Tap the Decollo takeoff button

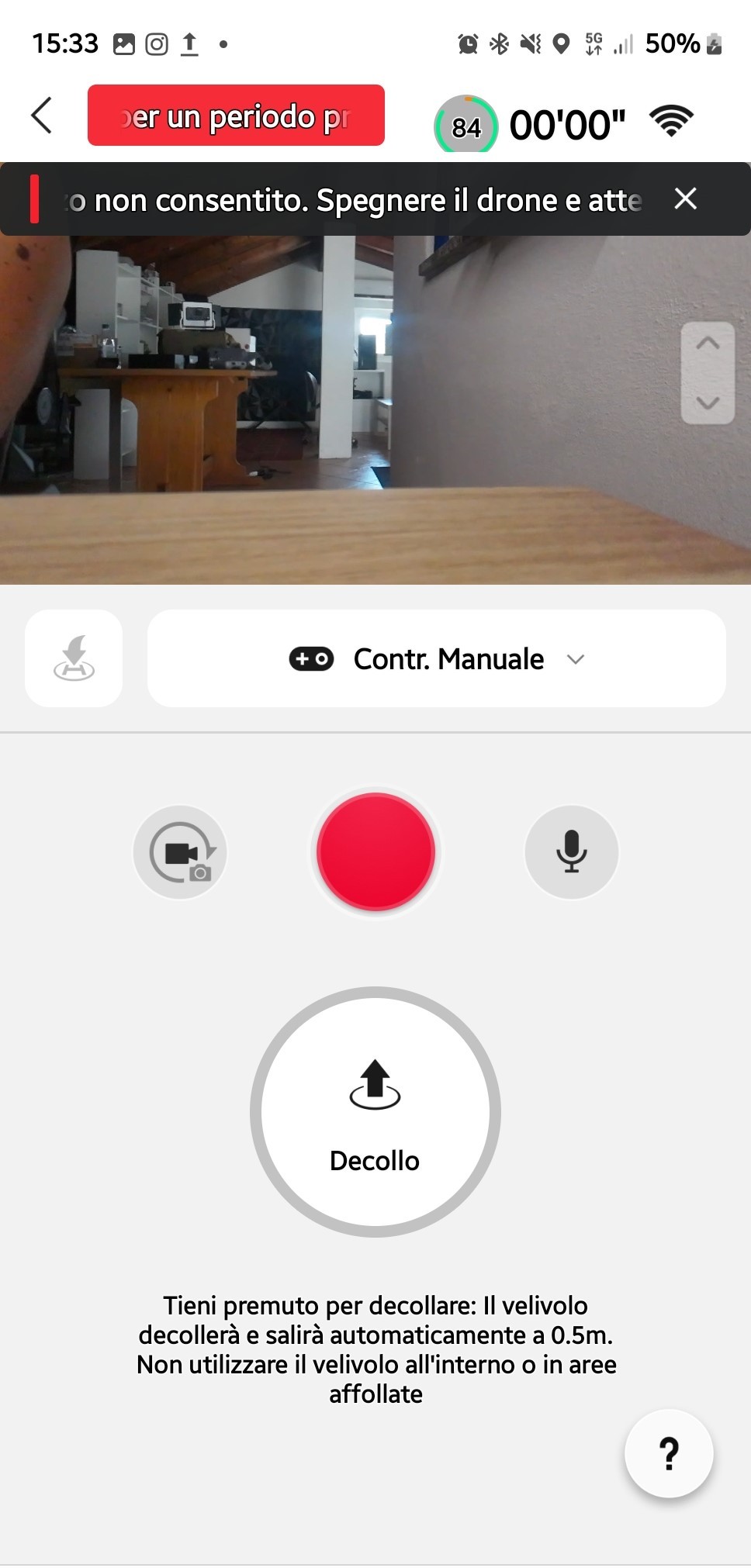click(375, 1112)
